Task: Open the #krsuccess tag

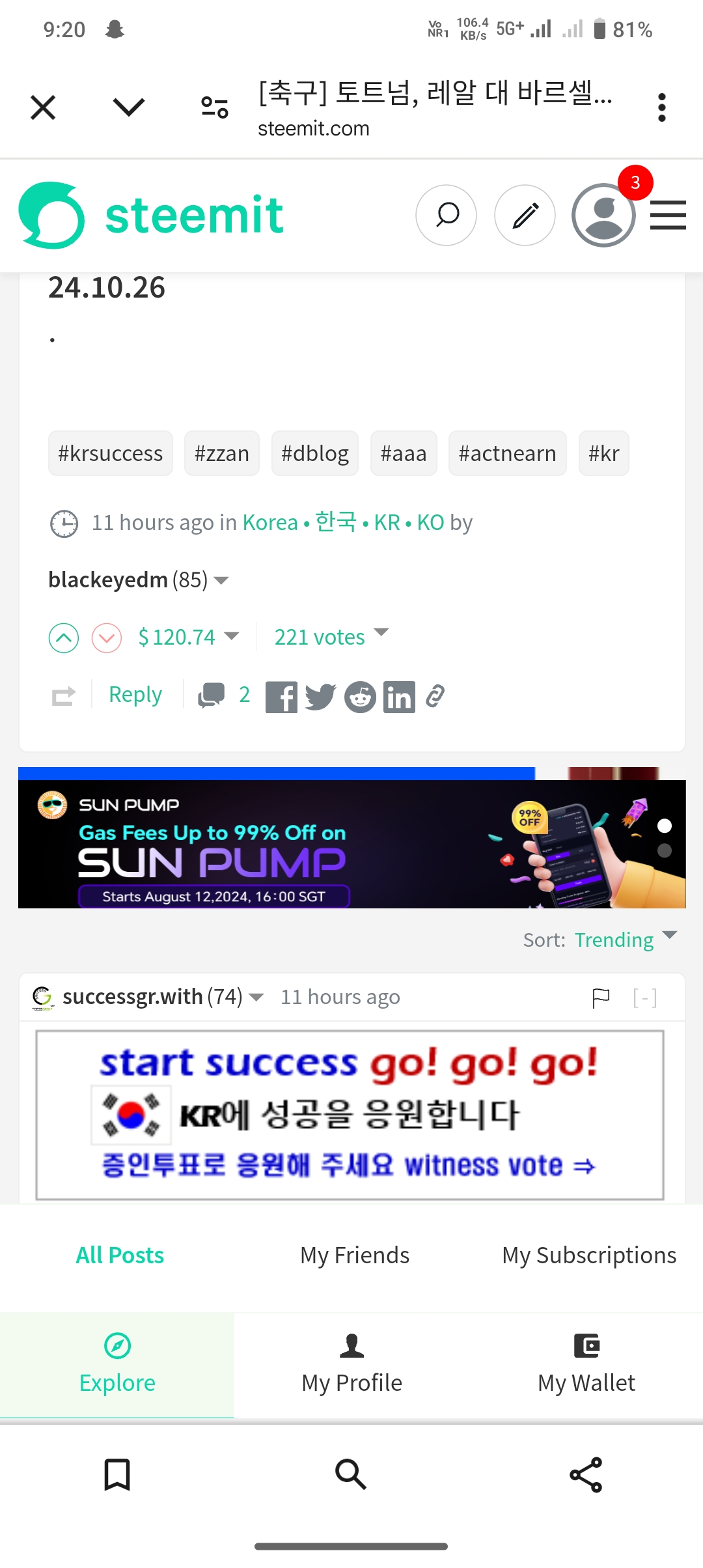Action: 111,453
